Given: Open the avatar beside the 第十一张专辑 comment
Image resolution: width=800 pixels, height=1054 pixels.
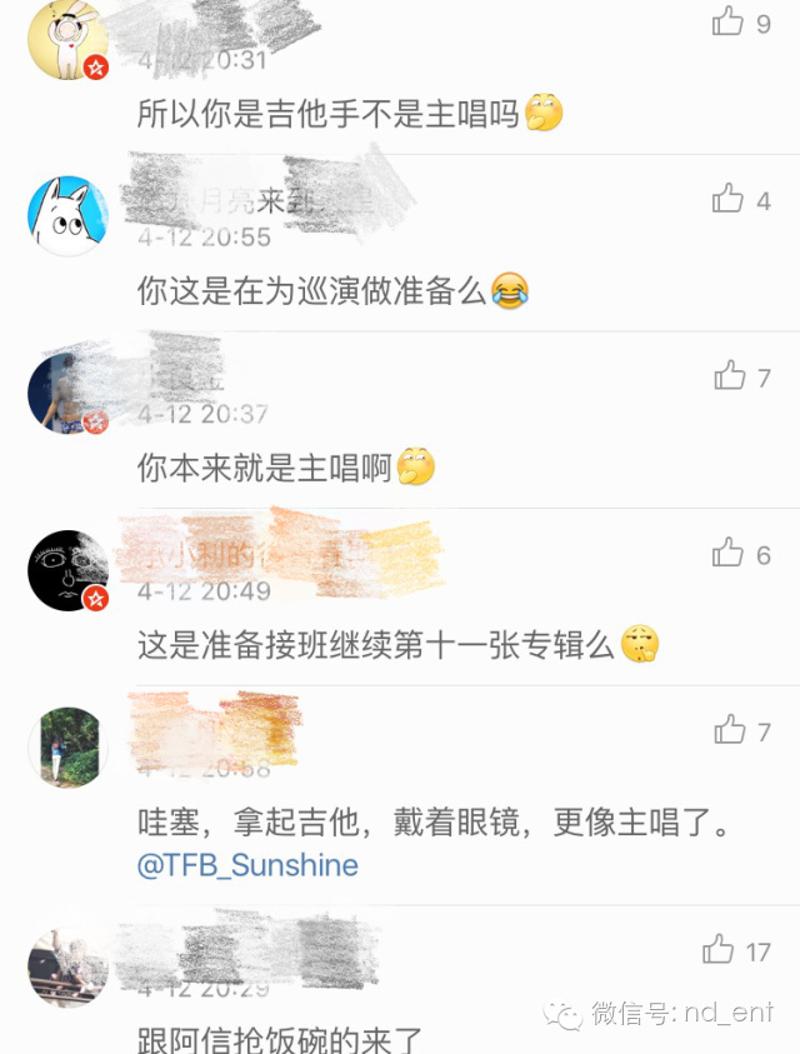Looking at the screenshot, I should 68,571.
